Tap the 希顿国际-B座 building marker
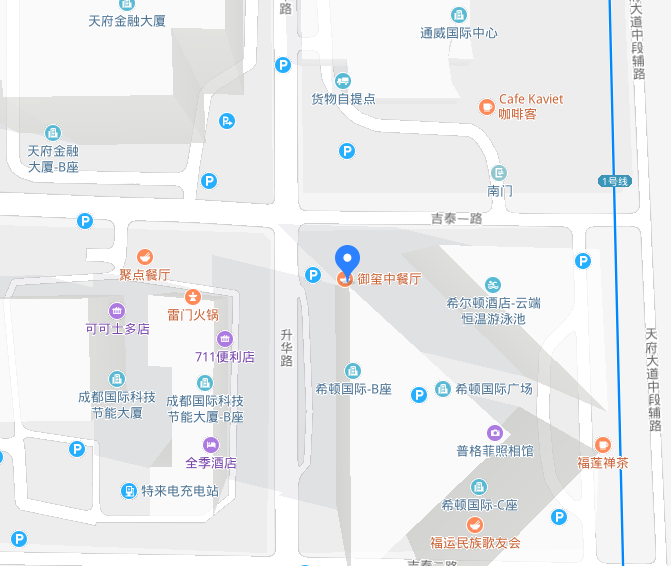 click(x=352, y=371)
